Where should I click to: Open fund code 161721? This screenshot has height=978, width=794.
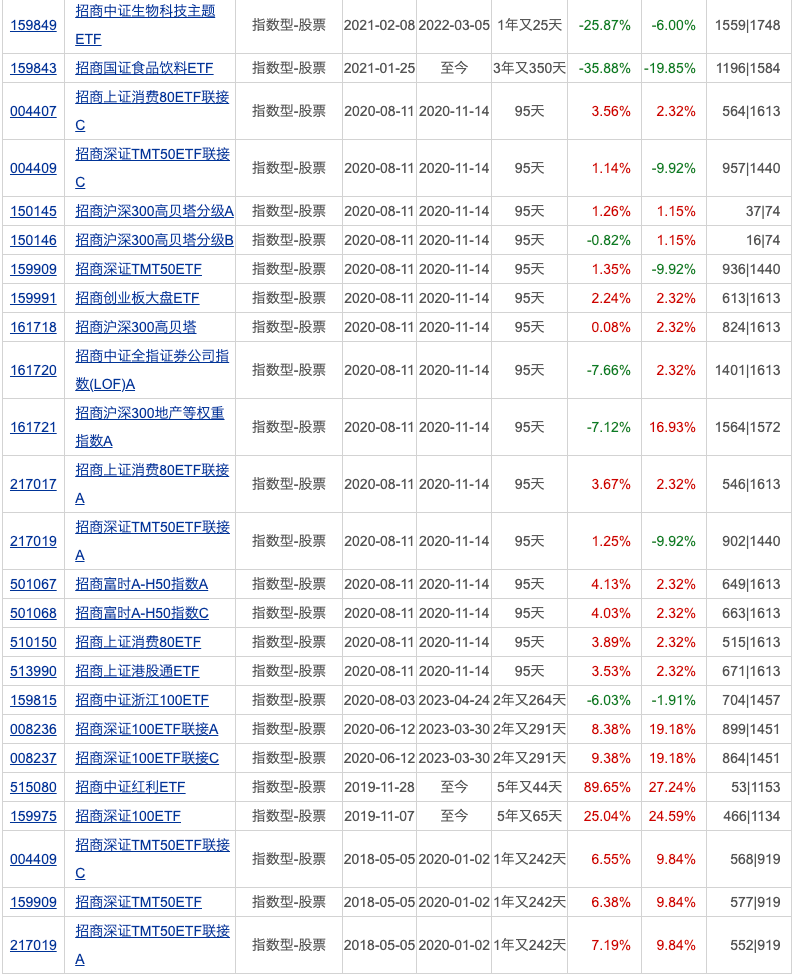[x=33, y=427]
